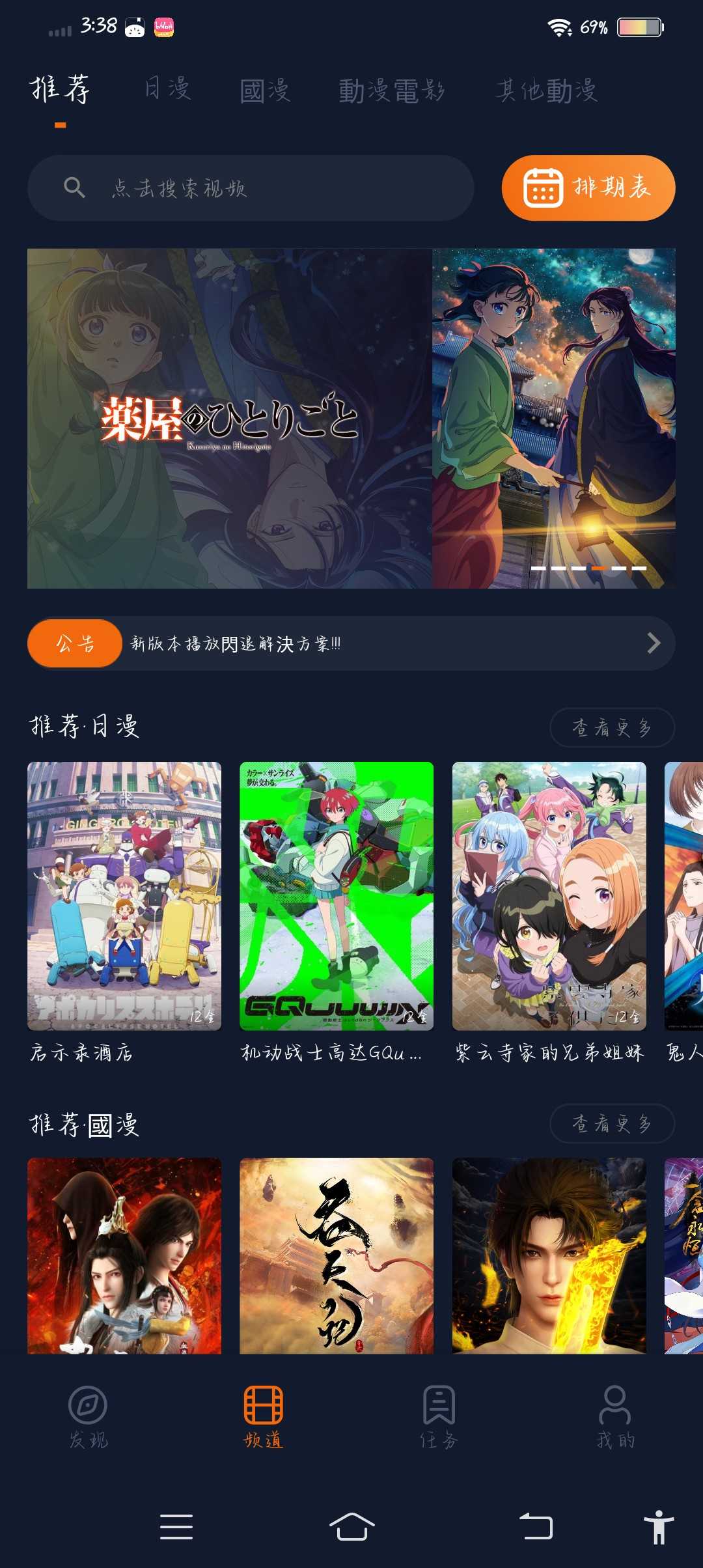Tap 查看更多 next to 推荐·日漫
Viewport: 703px width, 1568px height.
(611, 727)
